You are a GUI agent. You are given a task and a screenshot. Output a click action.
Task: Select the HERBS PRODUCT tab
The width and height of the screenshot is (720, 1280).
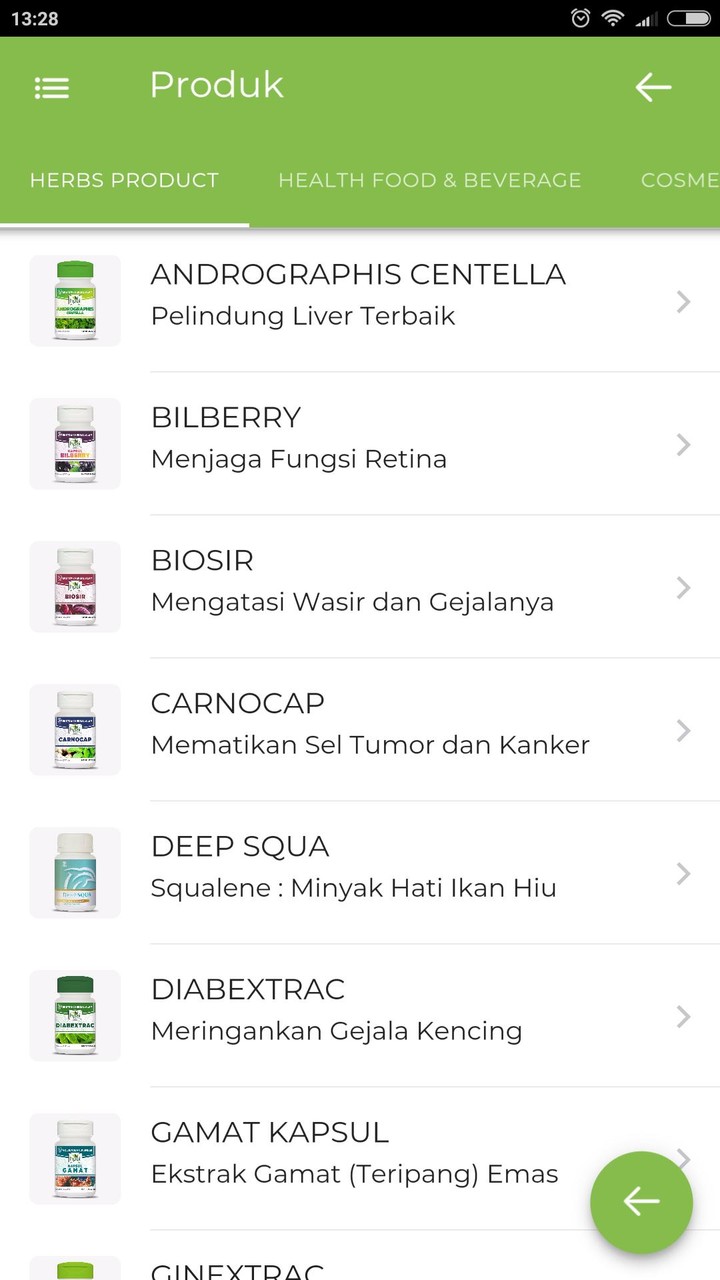pos(124,180)
